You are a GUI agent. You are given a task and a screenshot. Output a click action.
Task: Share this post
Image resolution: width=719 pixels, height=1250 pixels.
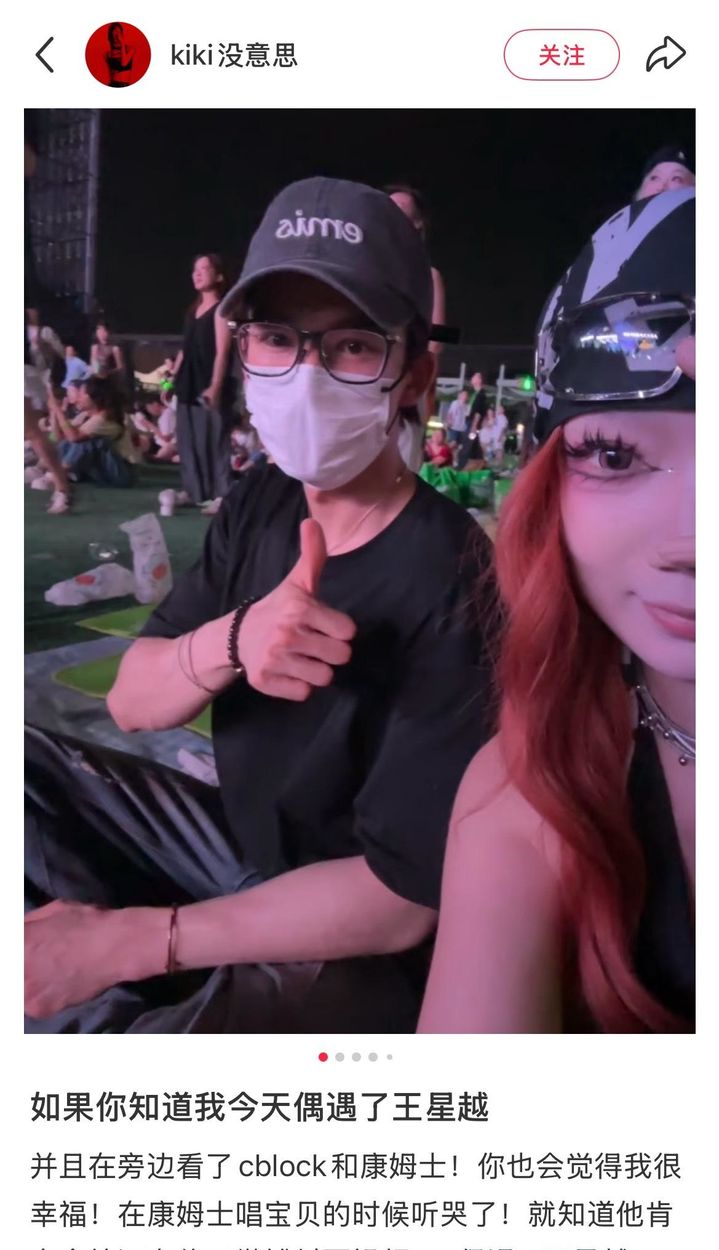[665, 55]
